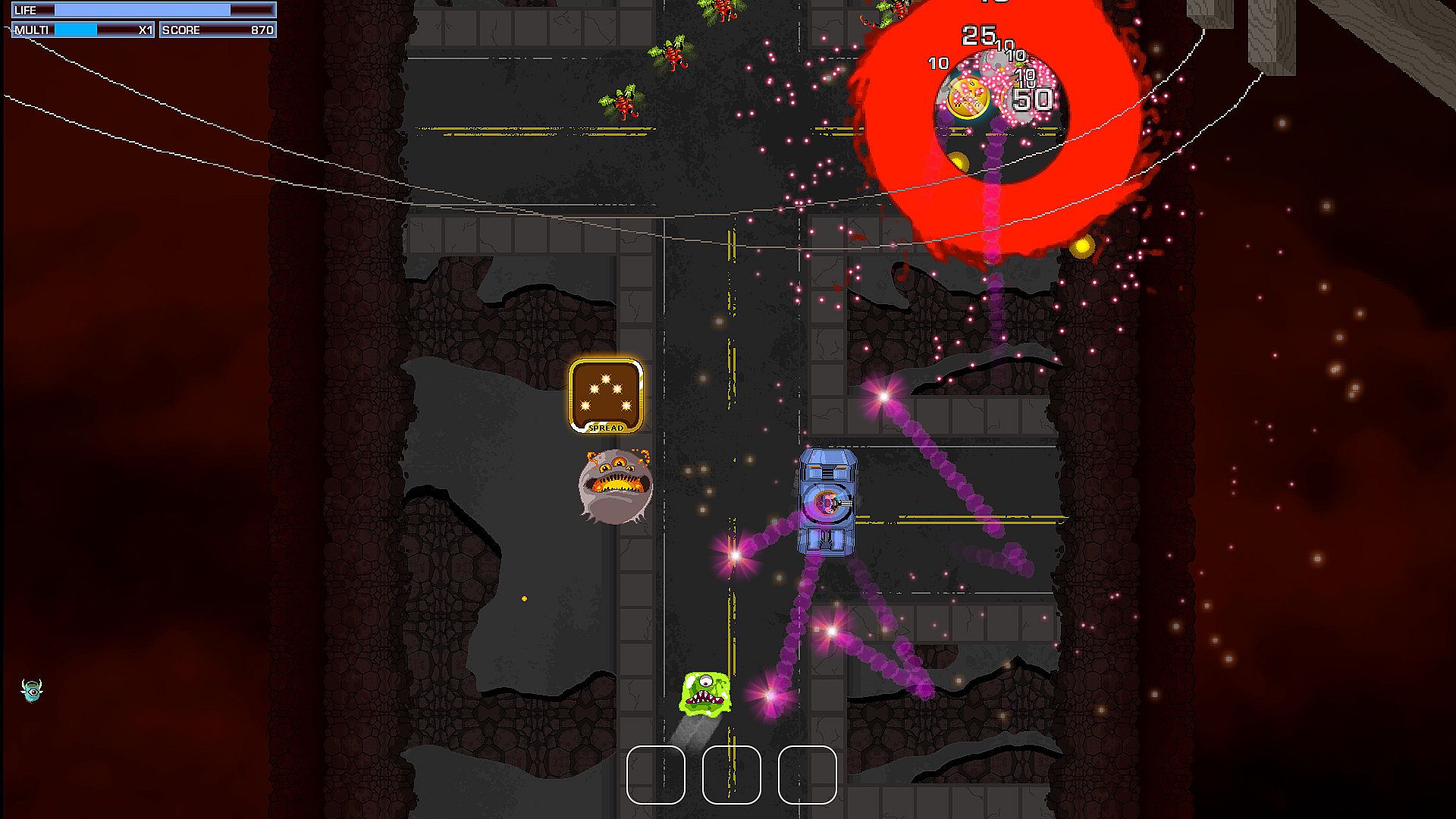This screenshot has height=819, width=1456.
Task: Tap the middle empty power-up slot
Action: pyautogui.click(x=732, y=774)
